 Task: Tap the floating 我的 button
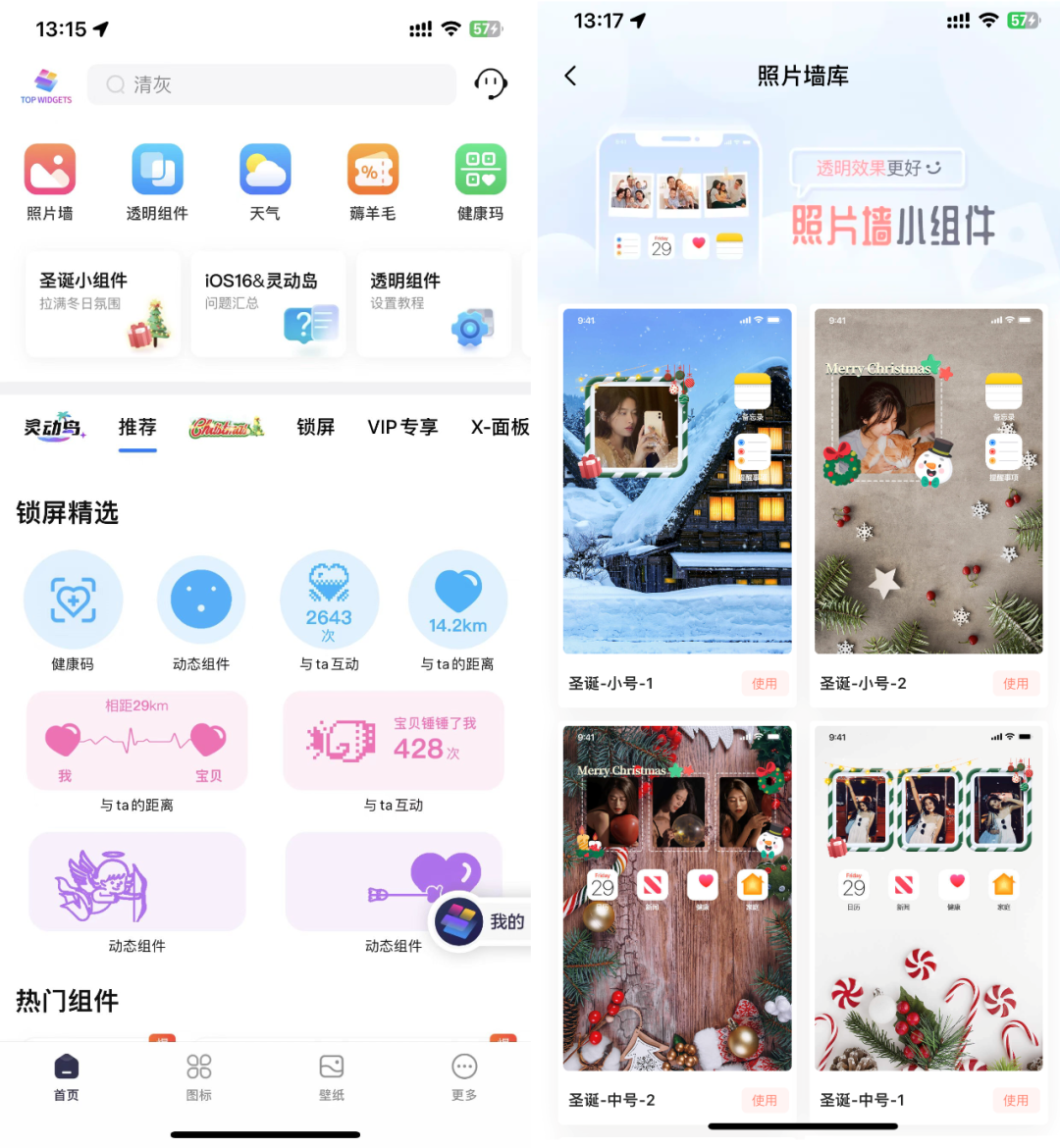(483, 921)
